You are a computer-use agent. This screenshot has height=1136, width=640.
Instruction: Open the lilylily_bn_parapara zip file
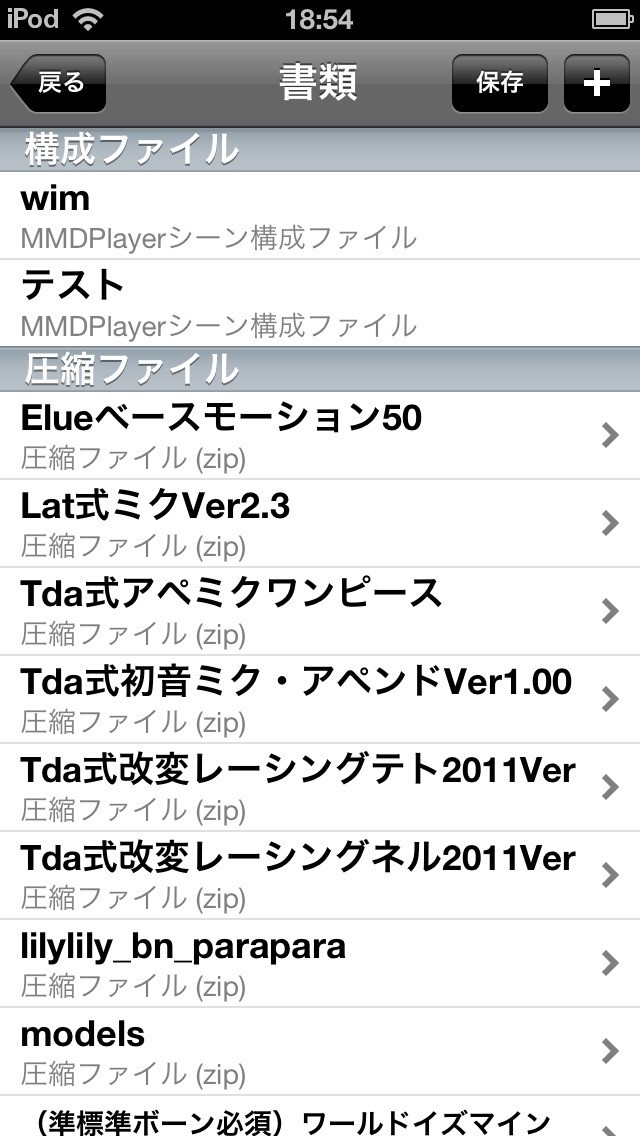[x=320, y=963]
